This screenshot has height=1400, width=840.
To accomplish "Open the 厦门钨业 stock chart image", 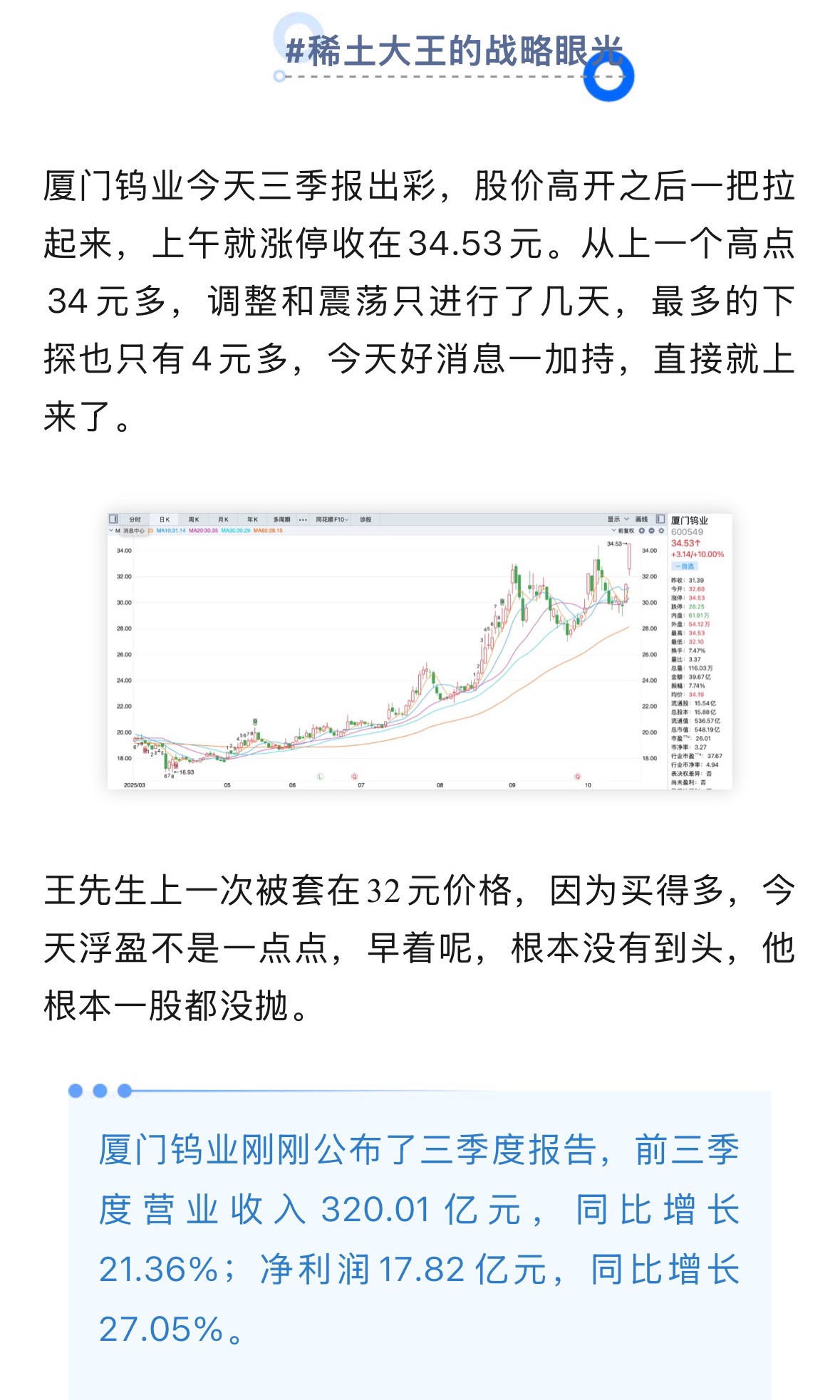I will point(419,650).
